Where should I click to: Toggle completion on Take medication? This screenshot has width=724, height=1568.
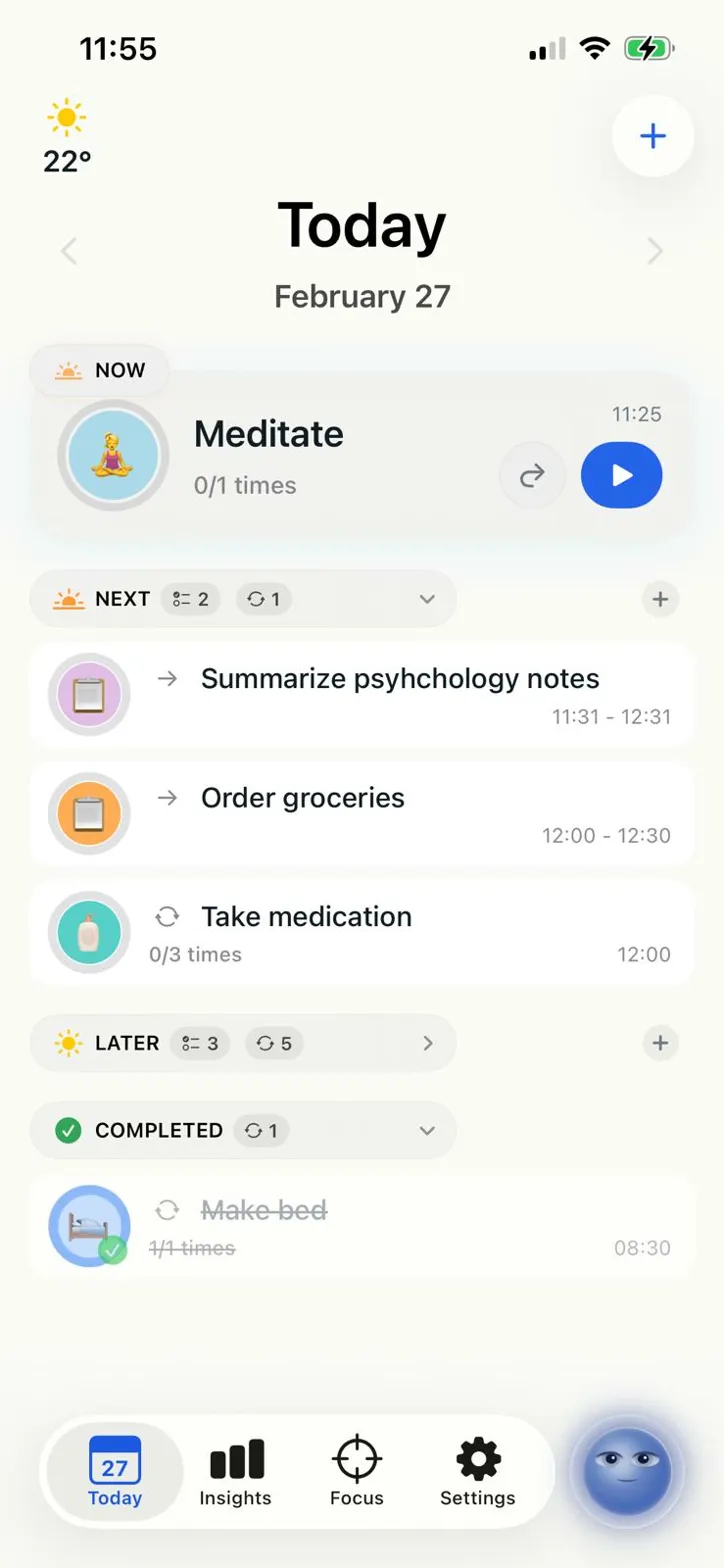(89, 932)
